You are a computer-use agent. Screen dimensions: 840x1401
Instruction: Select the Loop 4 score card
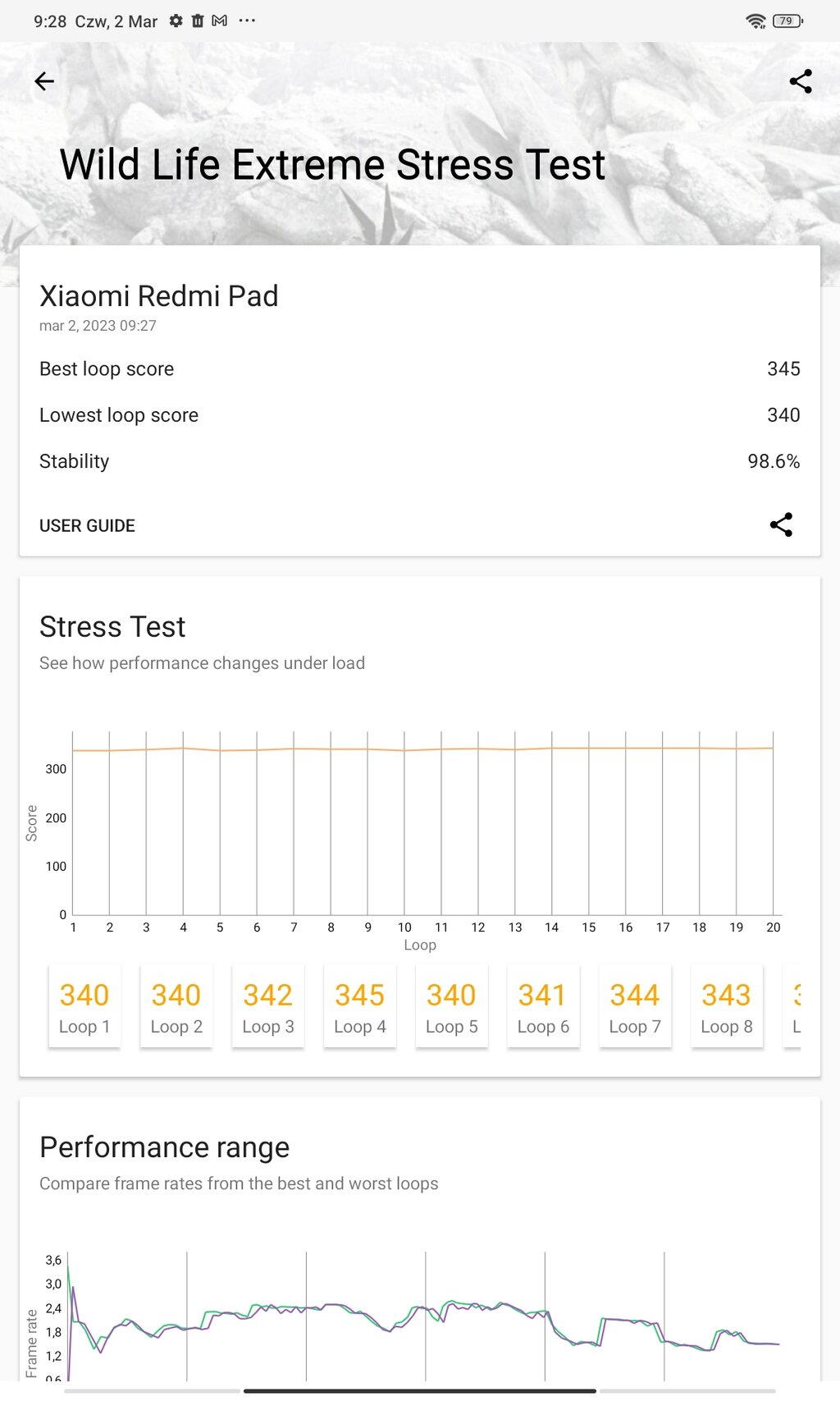(360, 1006)
